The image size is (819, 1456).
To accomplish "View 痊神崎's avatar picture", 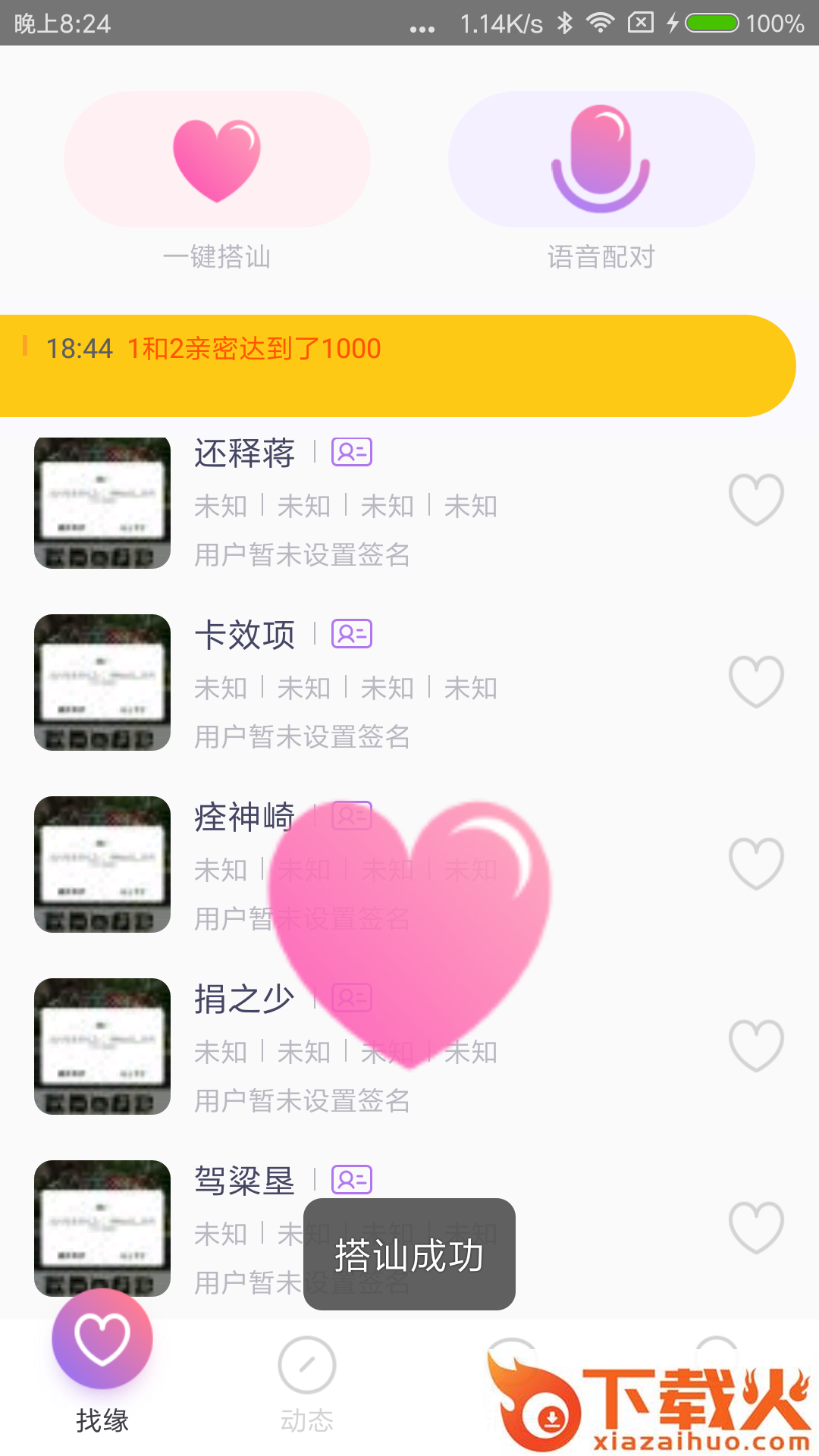I will click(x=102, y=864).
